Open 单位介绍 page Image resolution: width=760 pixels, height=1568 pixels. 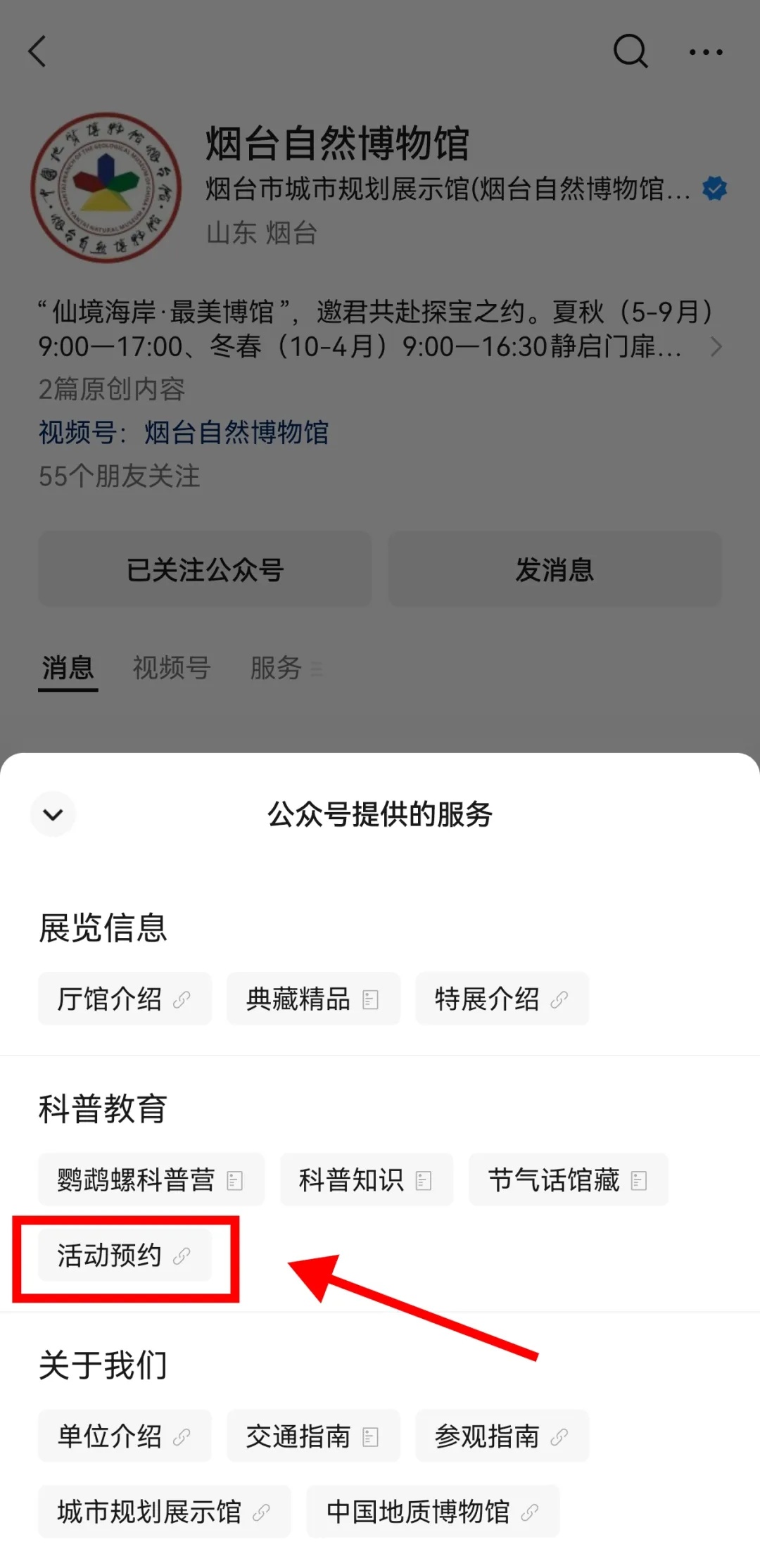(125, 1436)
